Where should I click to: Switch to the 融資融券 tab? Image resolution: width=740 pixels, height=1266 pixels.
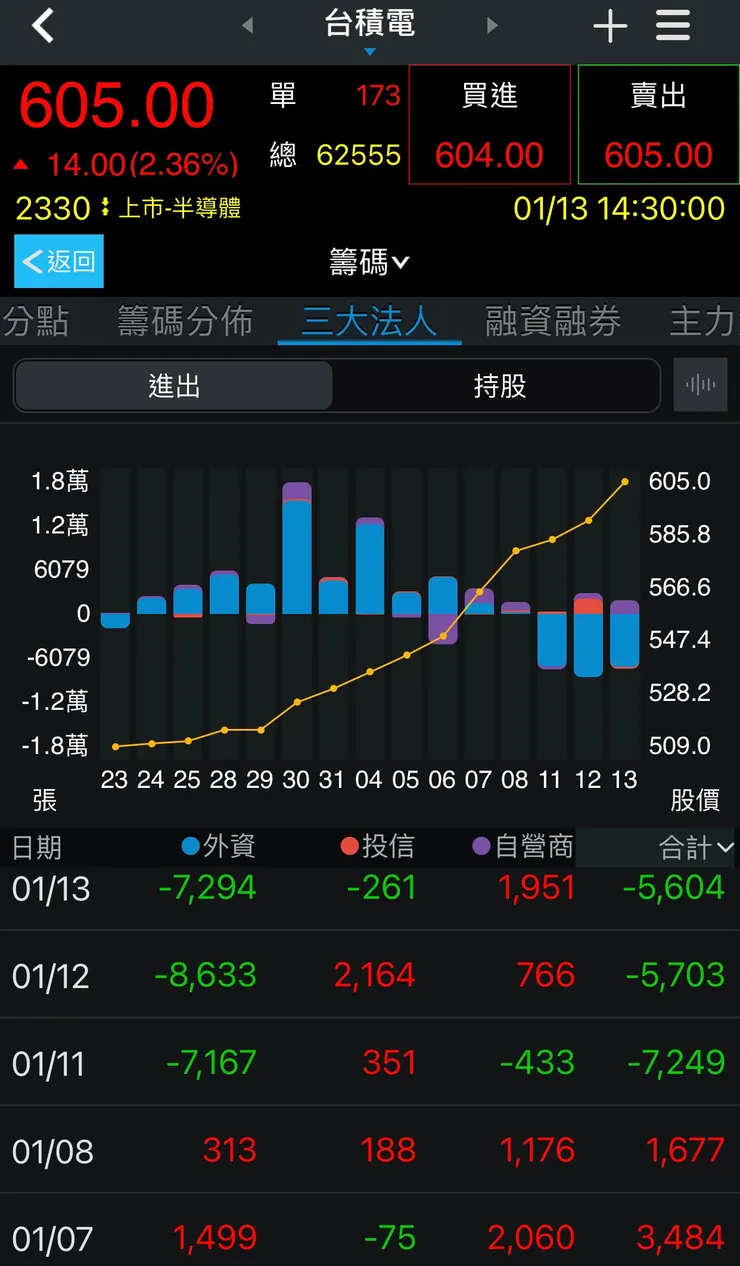(553, 322)
